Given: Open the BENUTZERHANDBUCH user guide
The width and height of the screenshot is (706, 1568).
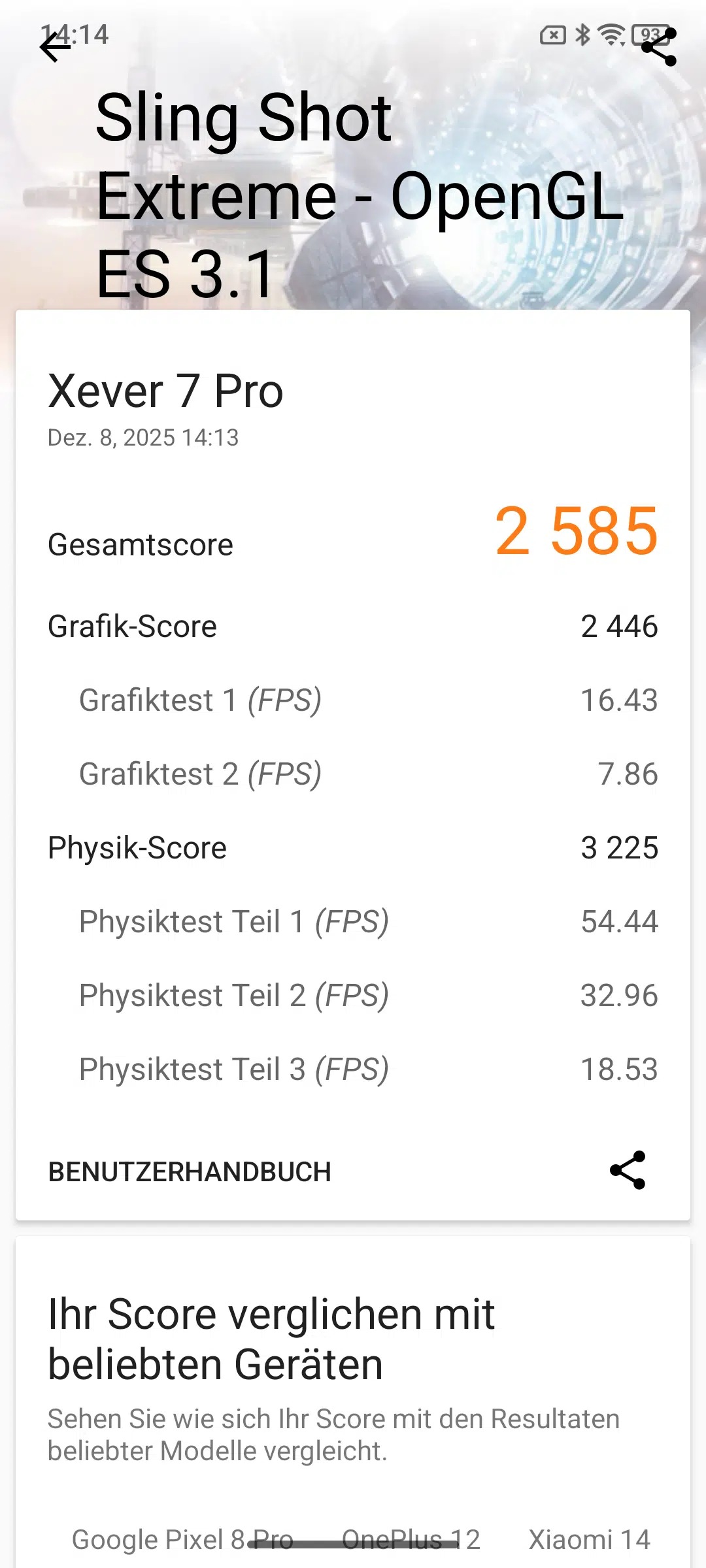Looking at the screenshot, I should click(190, 1171).
